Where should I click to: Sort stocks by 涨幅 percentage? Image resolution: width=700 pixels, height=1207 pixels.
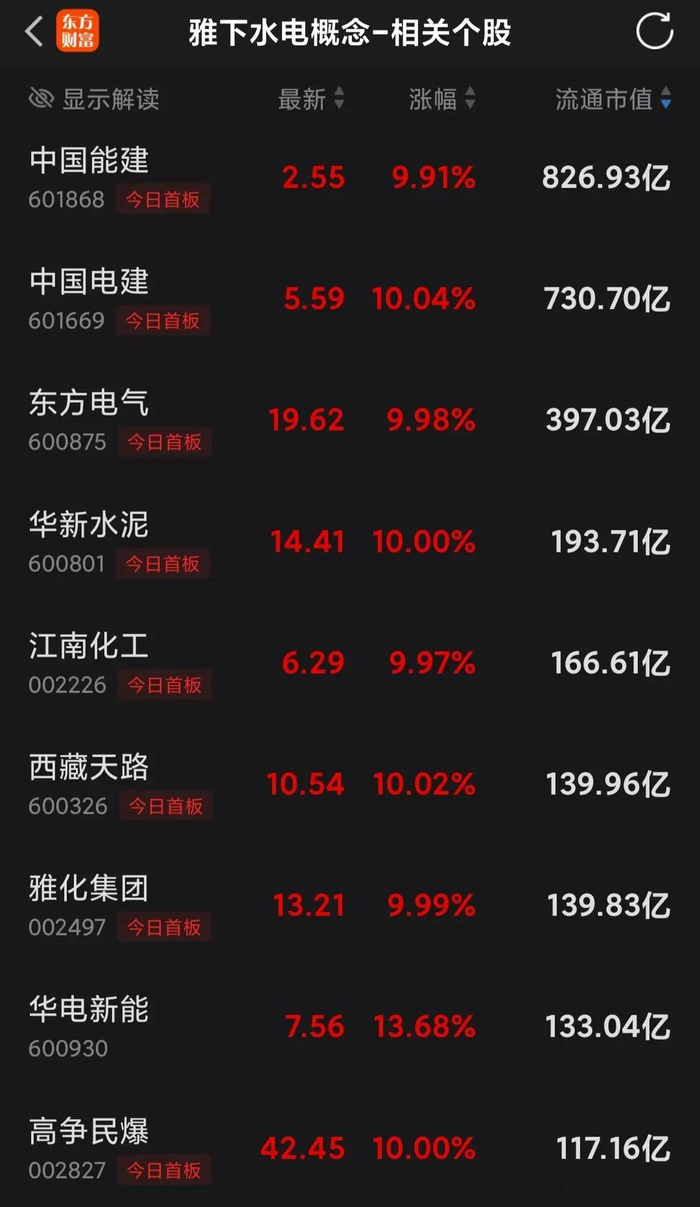(x=441, y=99)
